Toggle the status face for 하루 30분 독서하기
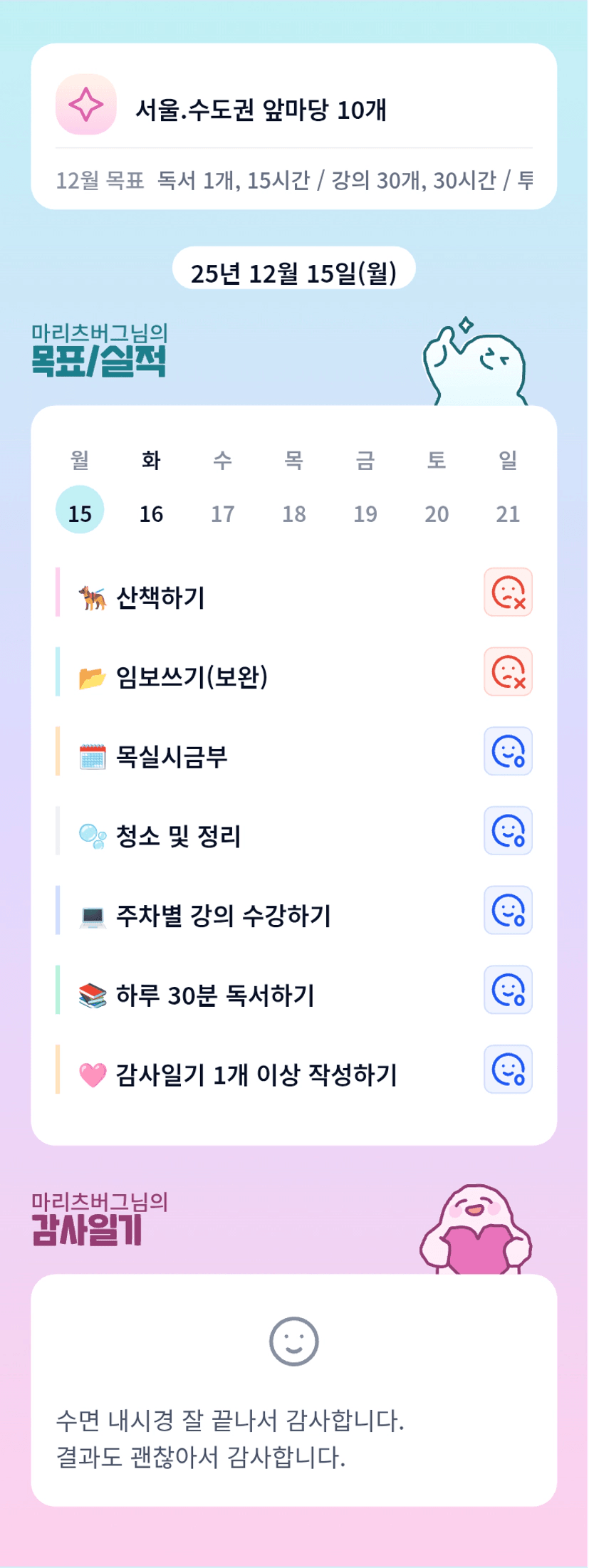 pyautogui.click(x=509, y=991)
